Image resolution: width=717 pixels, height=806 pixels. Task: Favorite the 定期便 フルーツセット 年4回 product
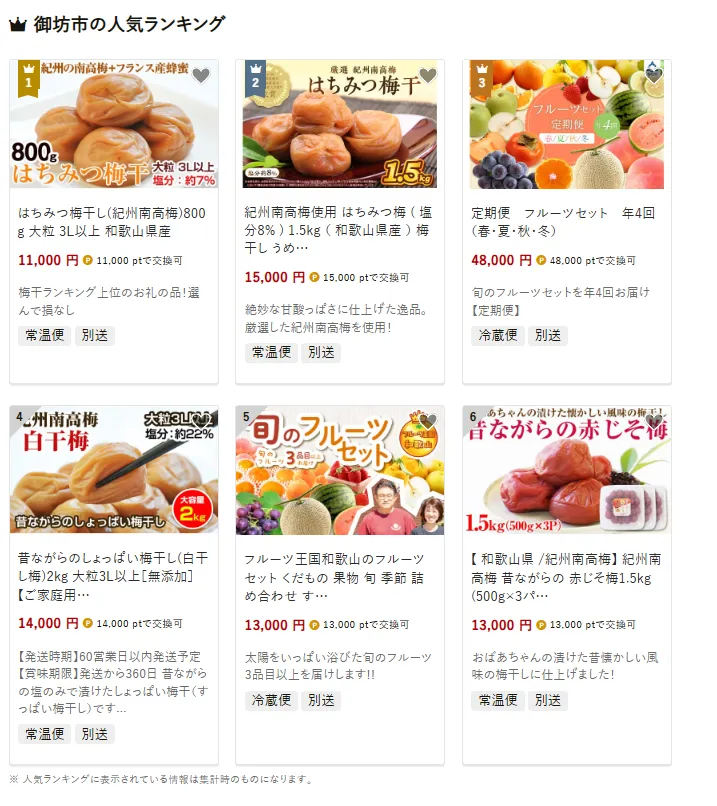[654, 76]
